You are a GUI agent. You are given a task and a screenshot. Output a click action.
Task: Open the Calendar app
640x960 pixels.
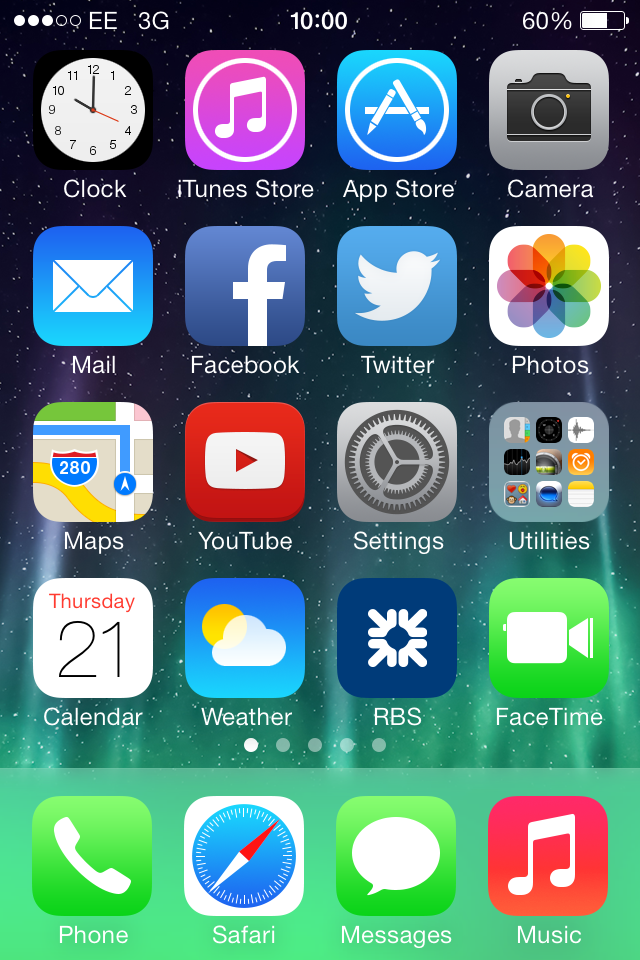pyautogui.click(x=93, y=638)
